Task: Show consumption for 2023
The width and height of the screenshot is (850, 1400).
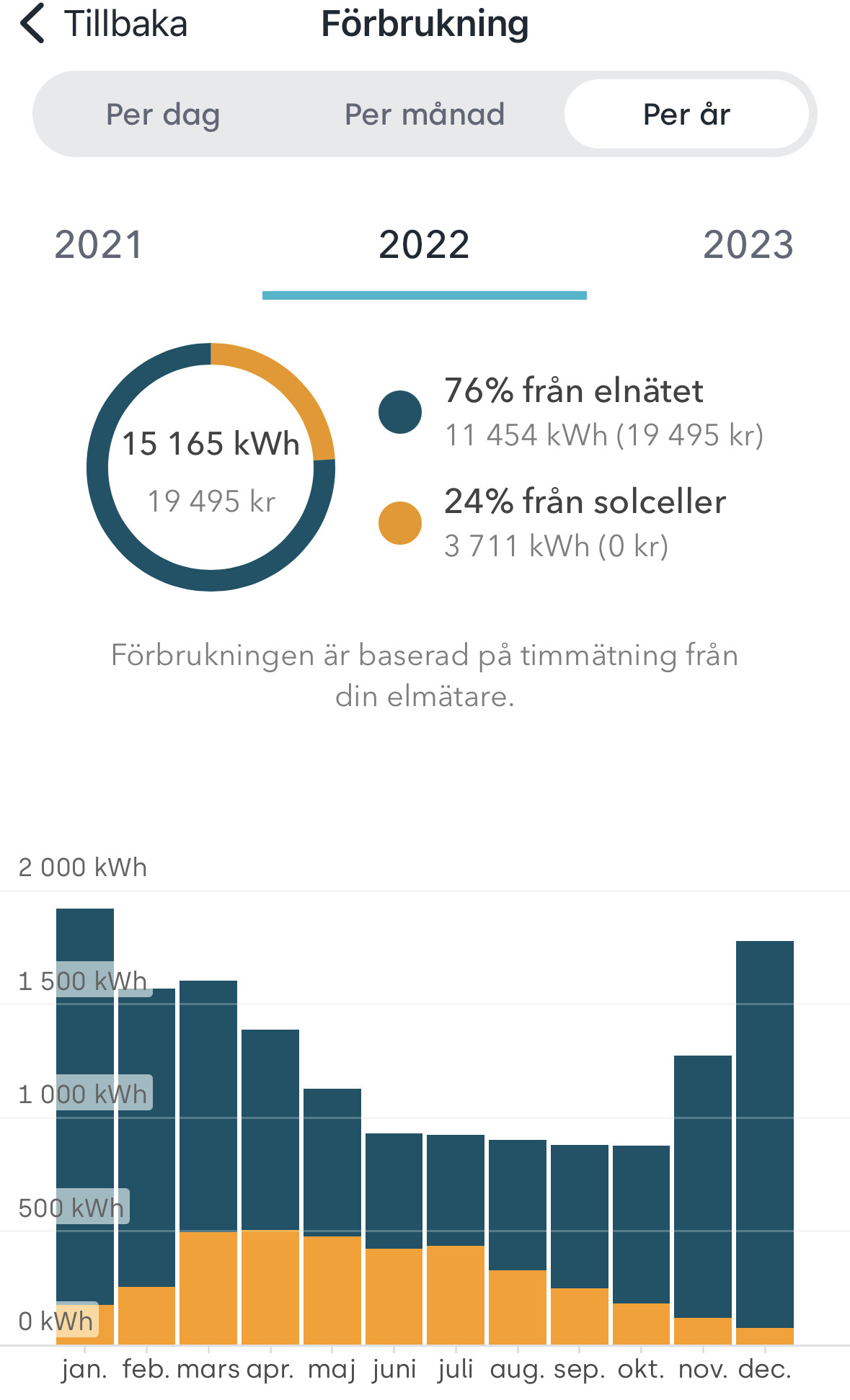Action: click(748, 245)
